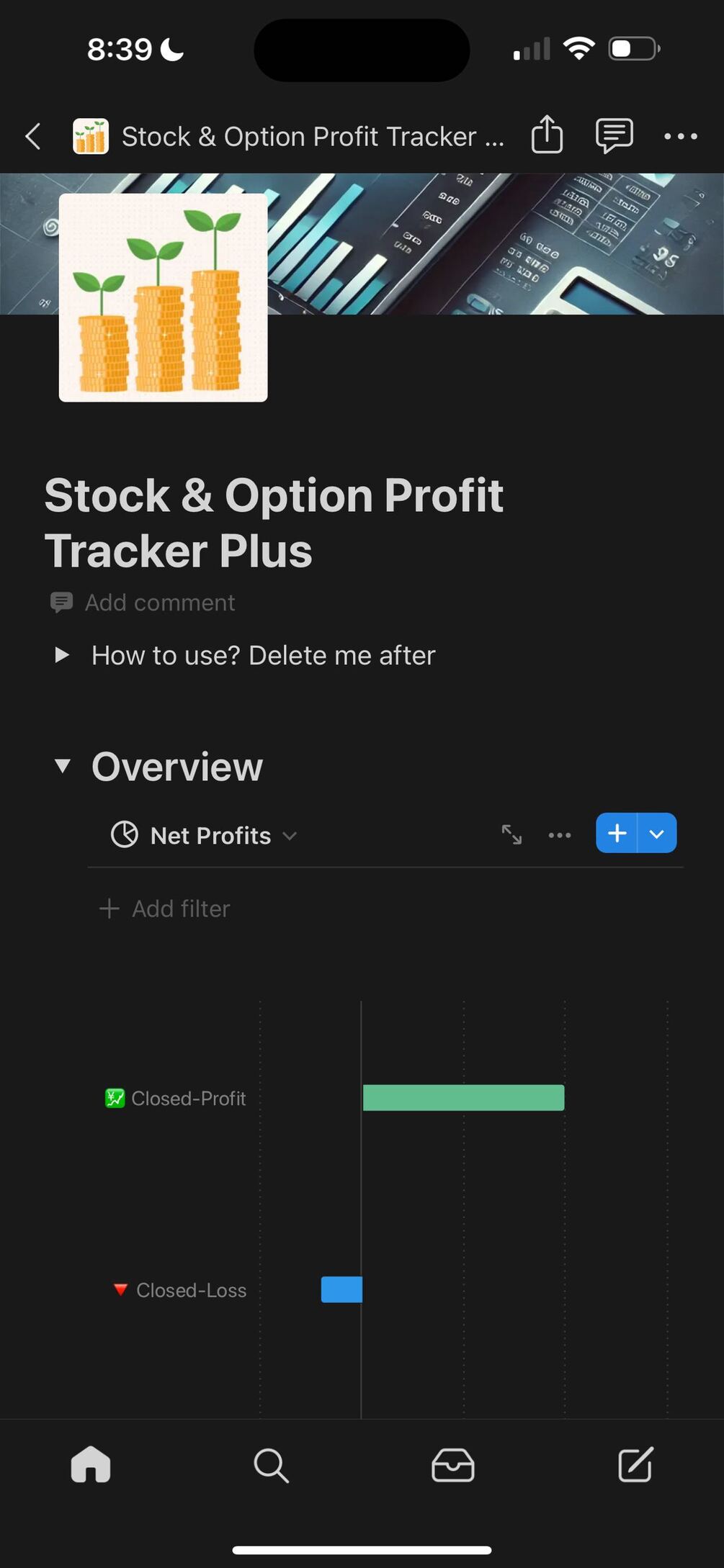Add a new entry with blue plus
The image size is (724, 1568).
point(617,834)
